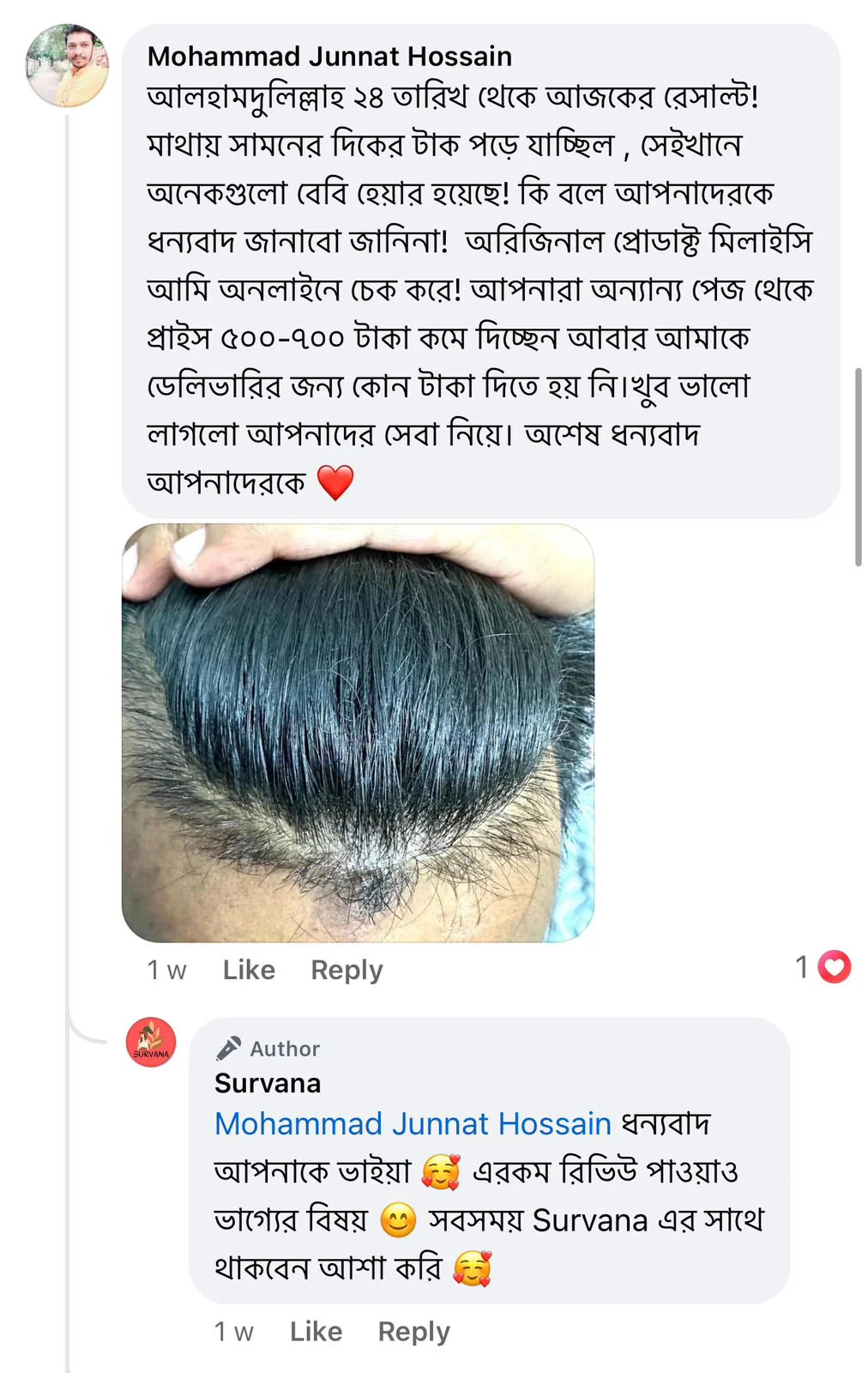Open the Survana author name
868x1373 pixels.
click(x=268, y=1083)
